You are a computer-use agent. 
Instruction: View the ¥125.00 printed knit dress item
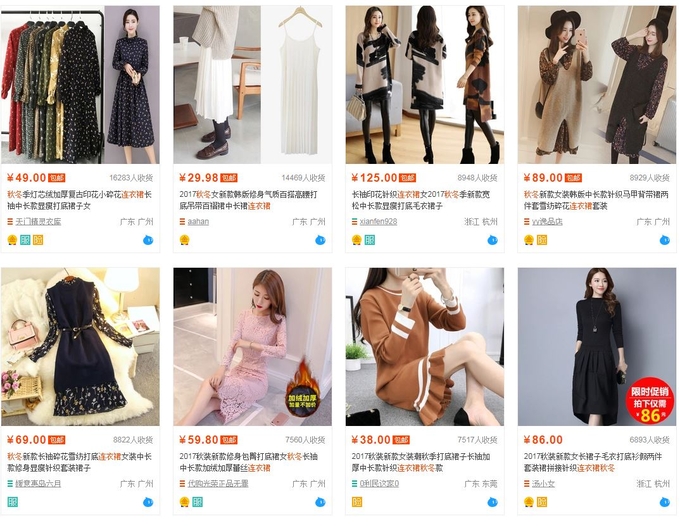(424, 85)
